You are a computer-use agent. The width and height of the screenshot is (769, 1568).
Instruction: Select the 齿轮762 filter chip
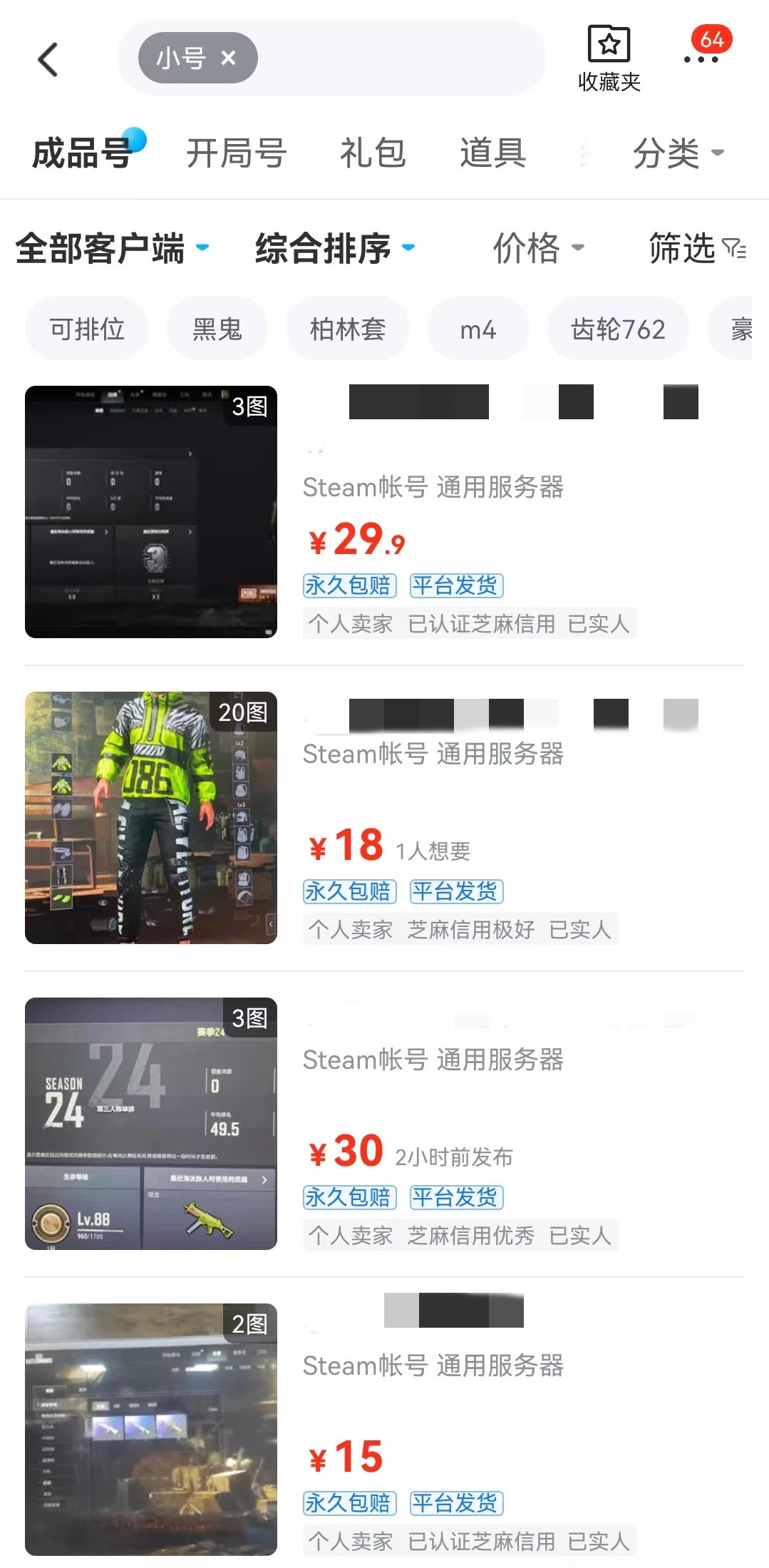(x=618, y=329)
